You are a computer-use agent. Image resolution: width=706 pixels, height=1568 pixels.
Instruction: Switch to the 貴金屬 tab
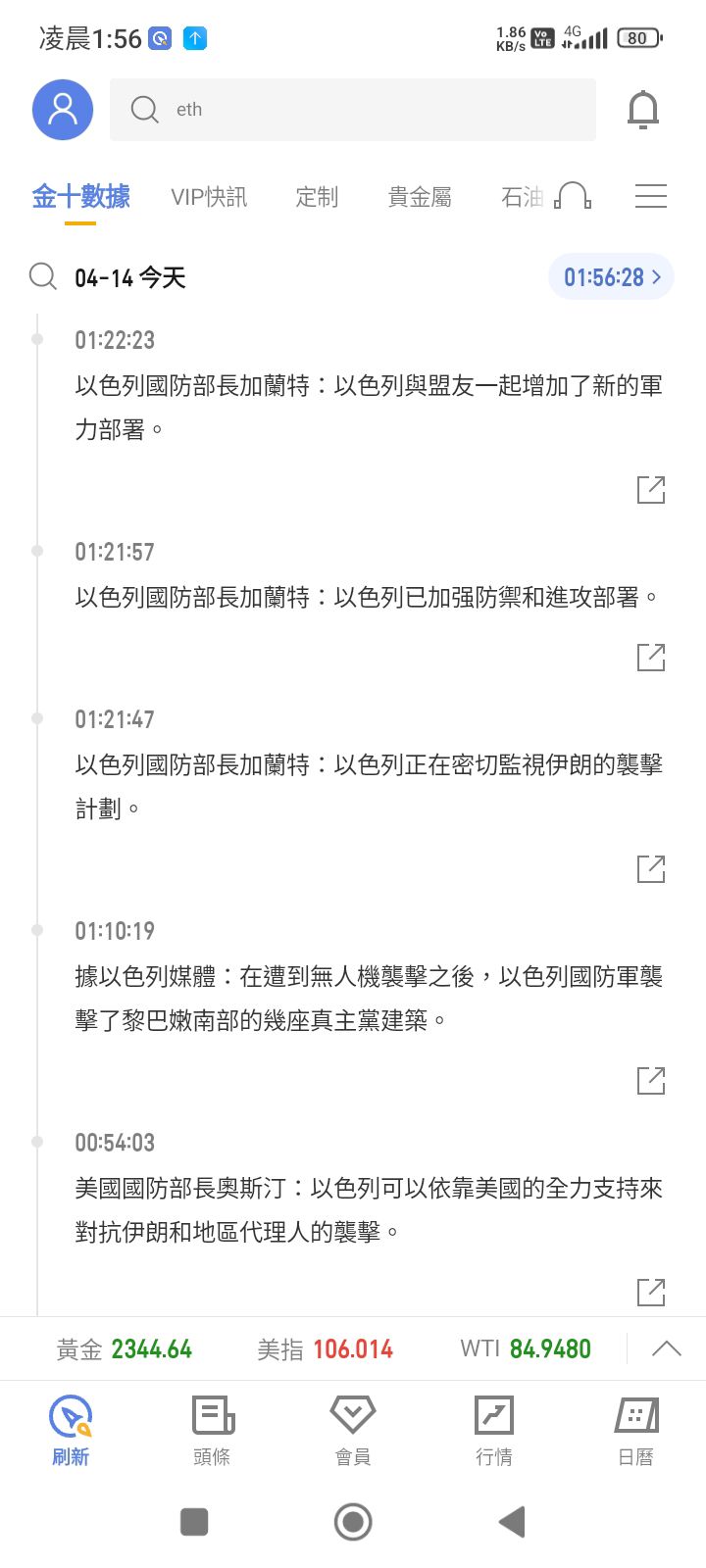click(419, 197)
